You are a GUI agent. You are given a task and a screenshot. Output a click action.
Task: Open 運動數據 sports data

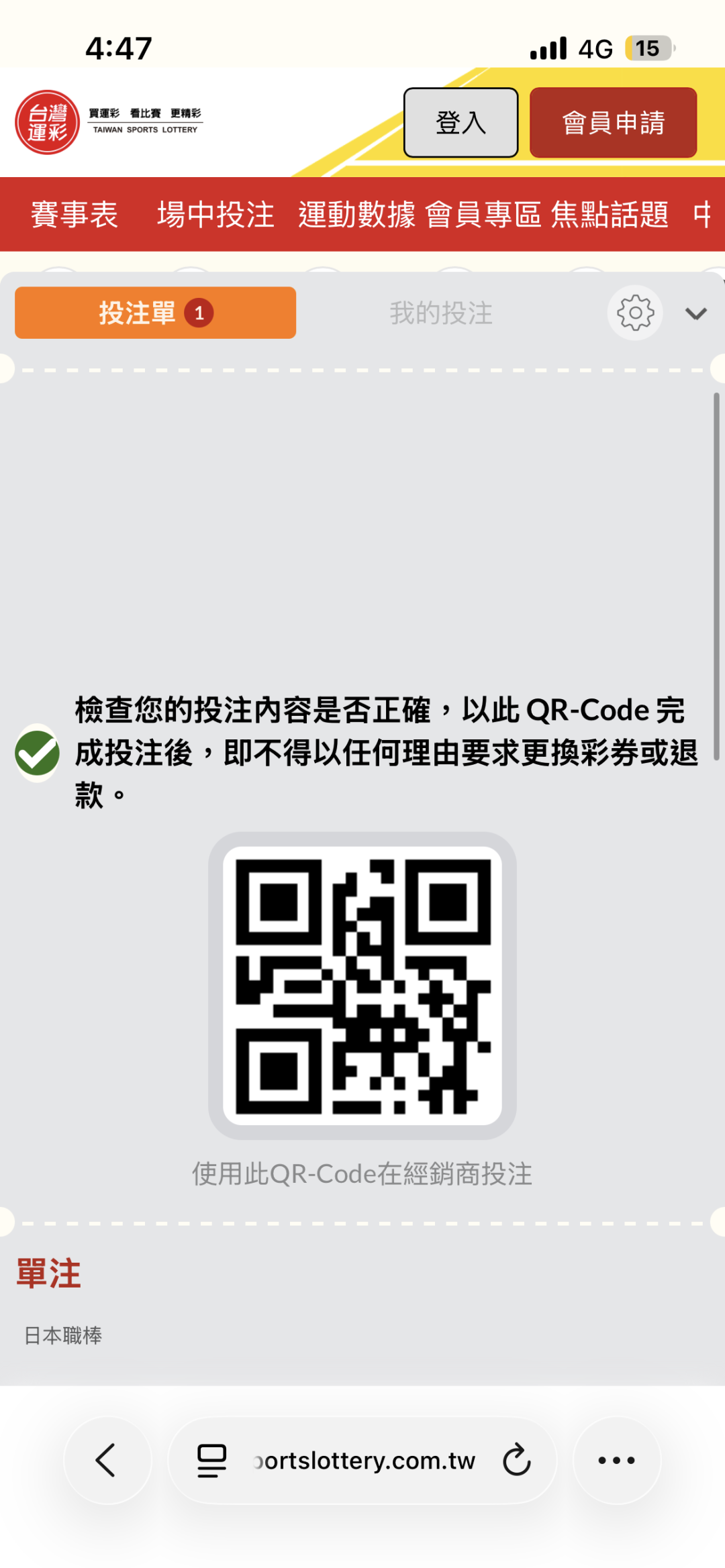pos(357,215)
